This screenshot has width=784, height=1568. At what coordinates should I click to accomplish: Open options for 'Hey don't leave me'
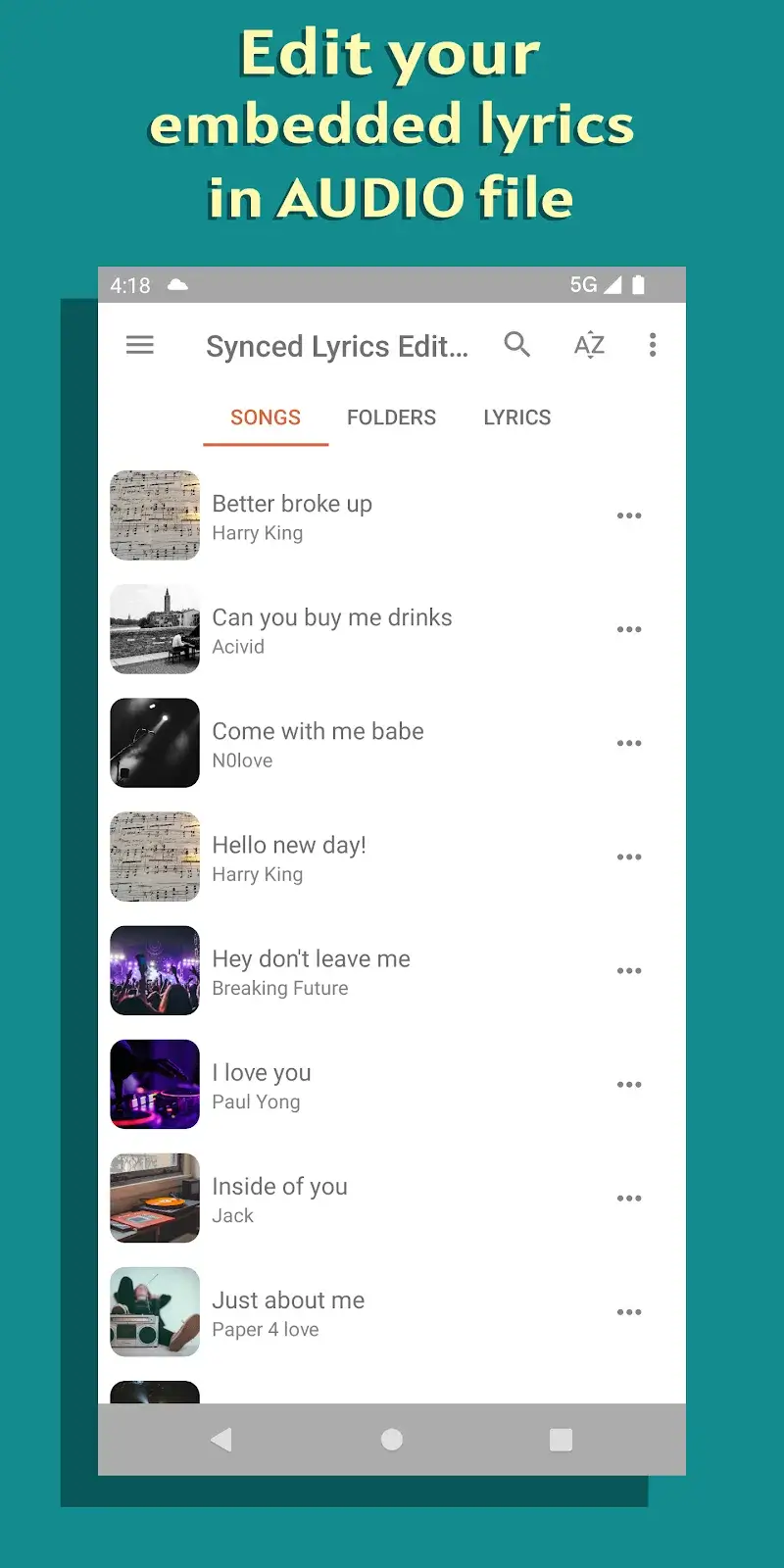(629, 970)
